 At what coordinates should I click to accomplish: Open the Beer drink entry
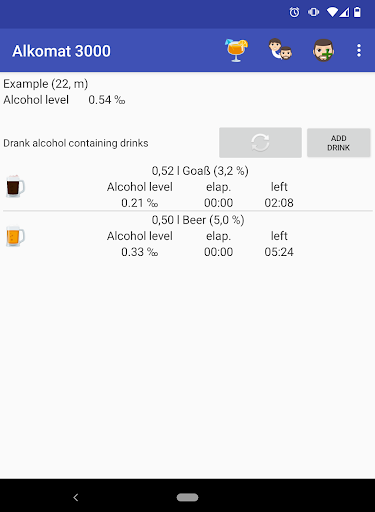click(x=187, y=236)
